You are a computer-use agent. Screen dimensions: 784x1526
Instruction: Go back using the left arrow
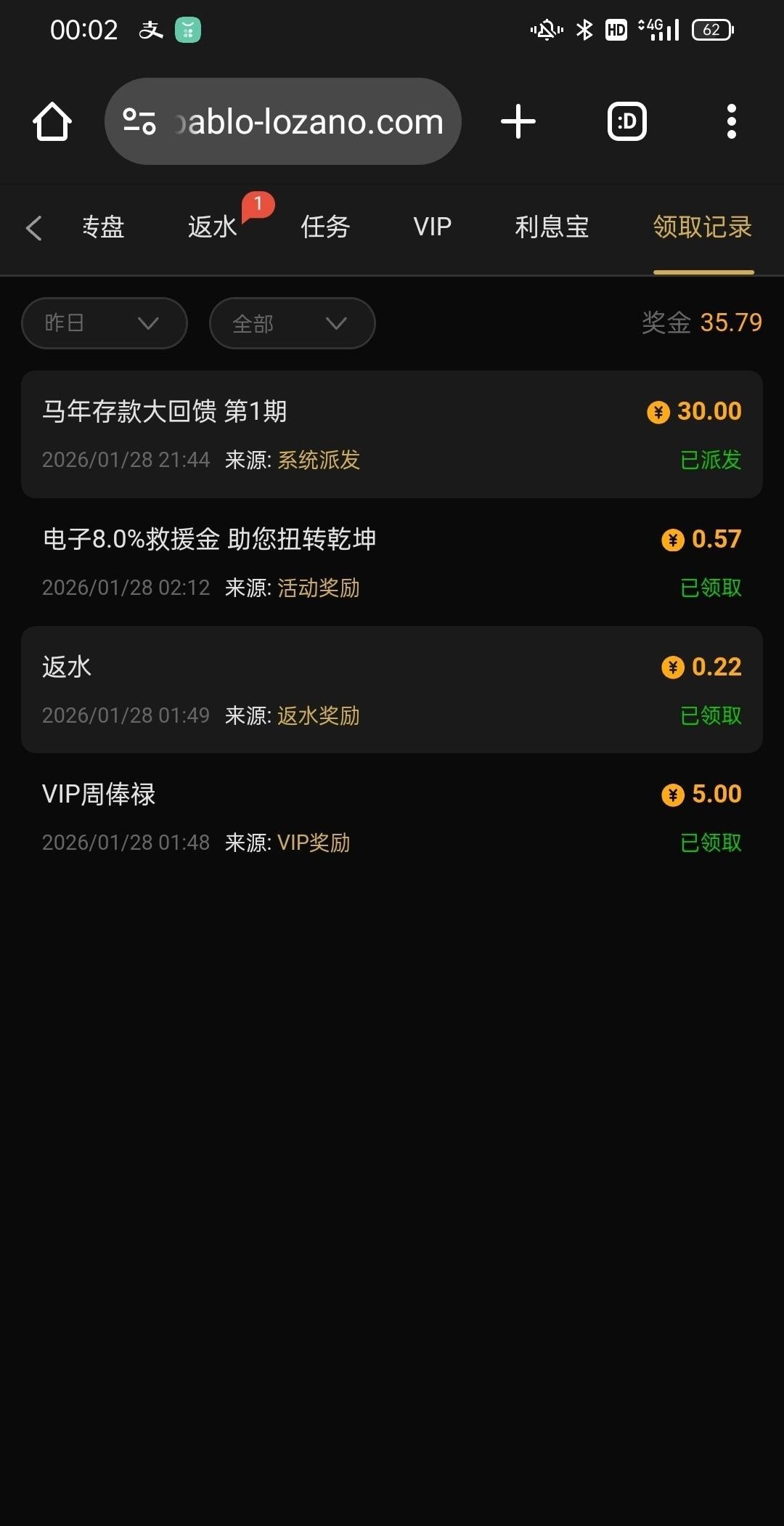click(33, 228)
